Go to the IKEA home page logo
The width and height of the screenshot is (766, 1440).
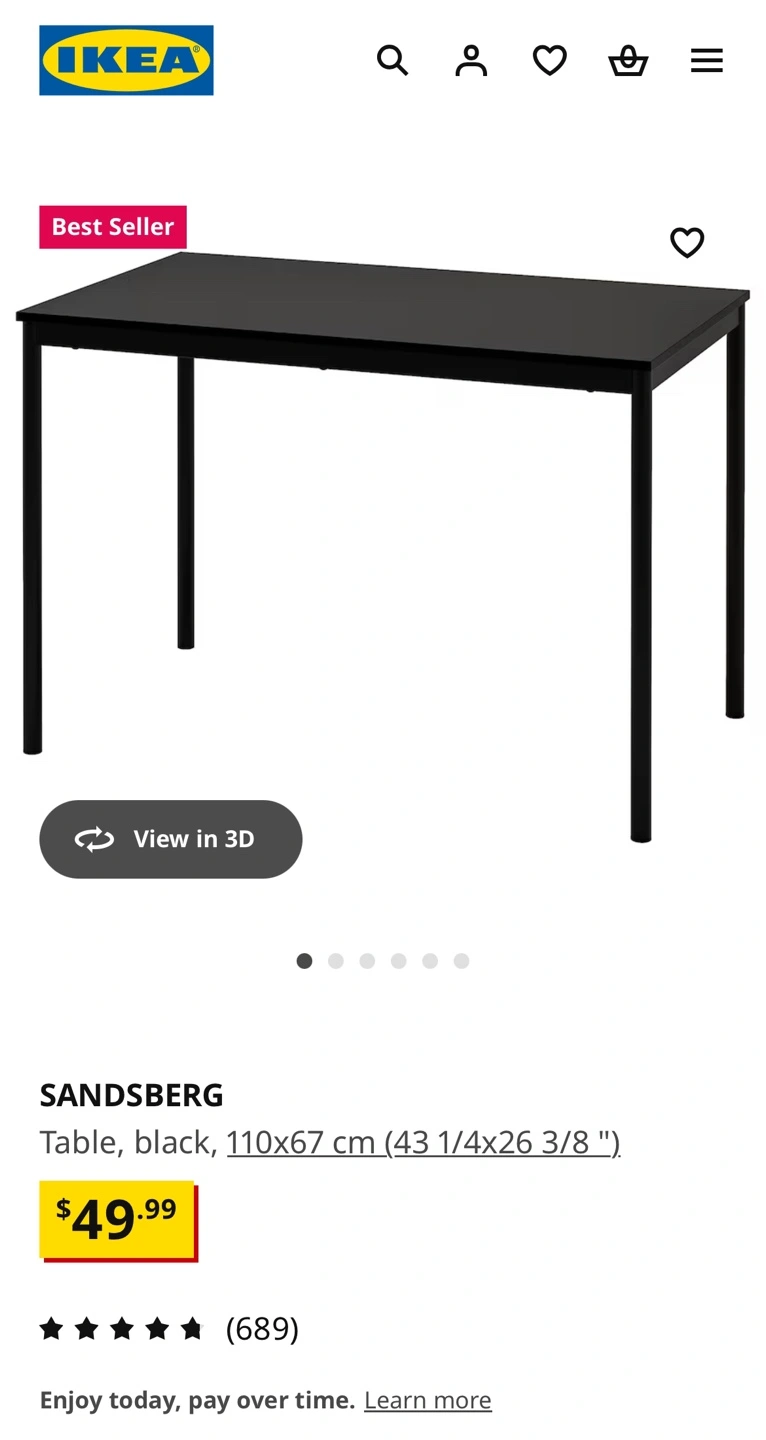point(126,60)
